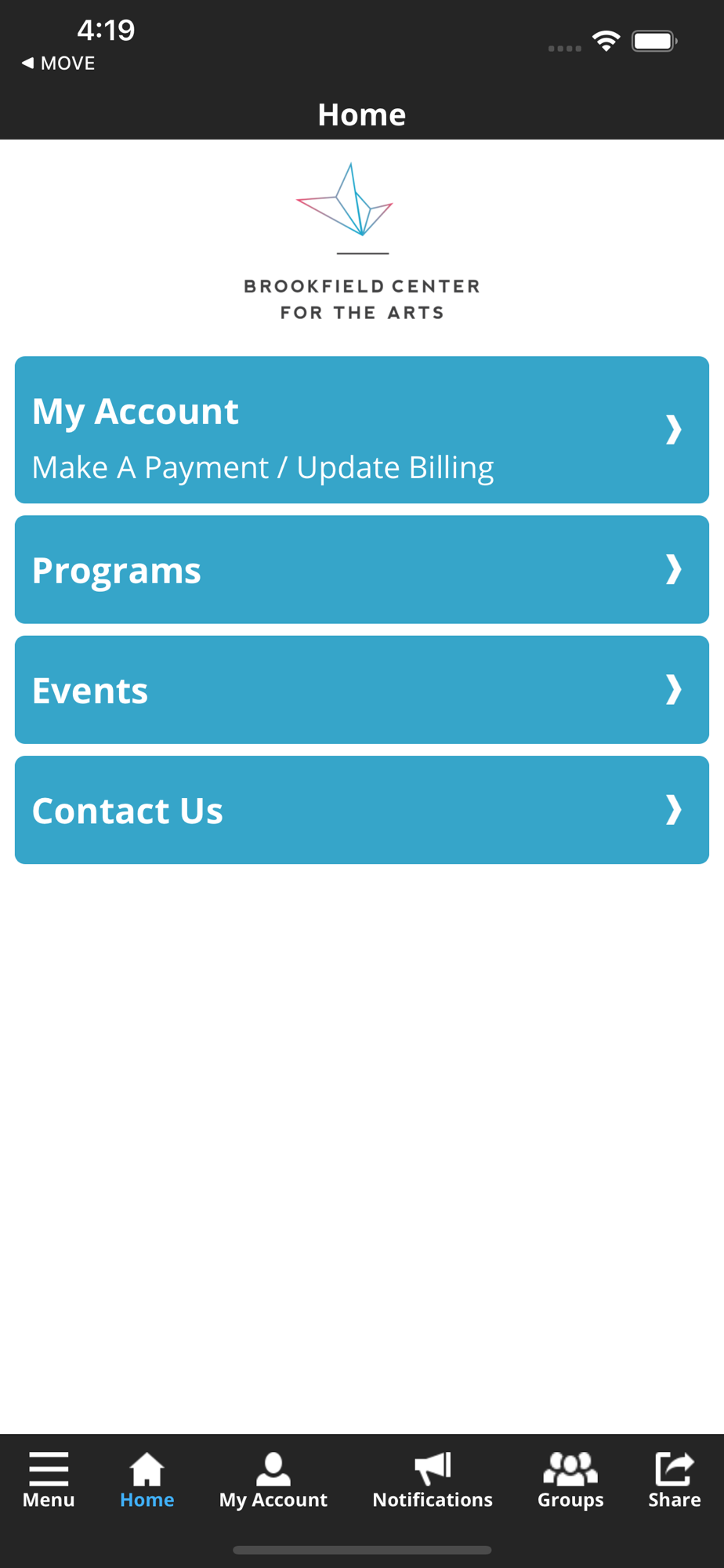
Task: Go to the Notifications tab
Action: tap(433, 1480)
